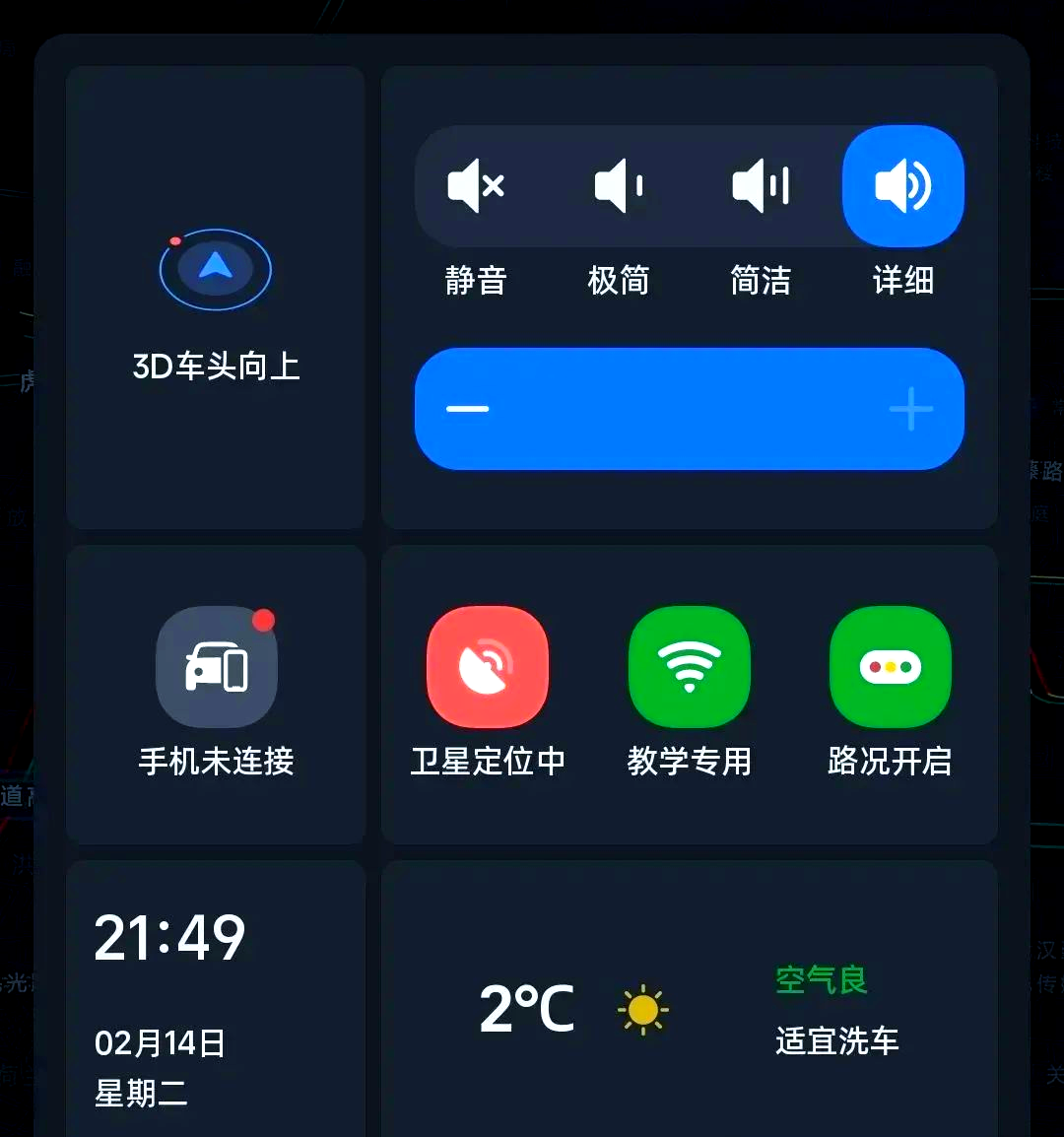Decrease volume with the minus button
This screenshot has height=1137, width=1064.
pyautogui.click(x=468, y=409)
